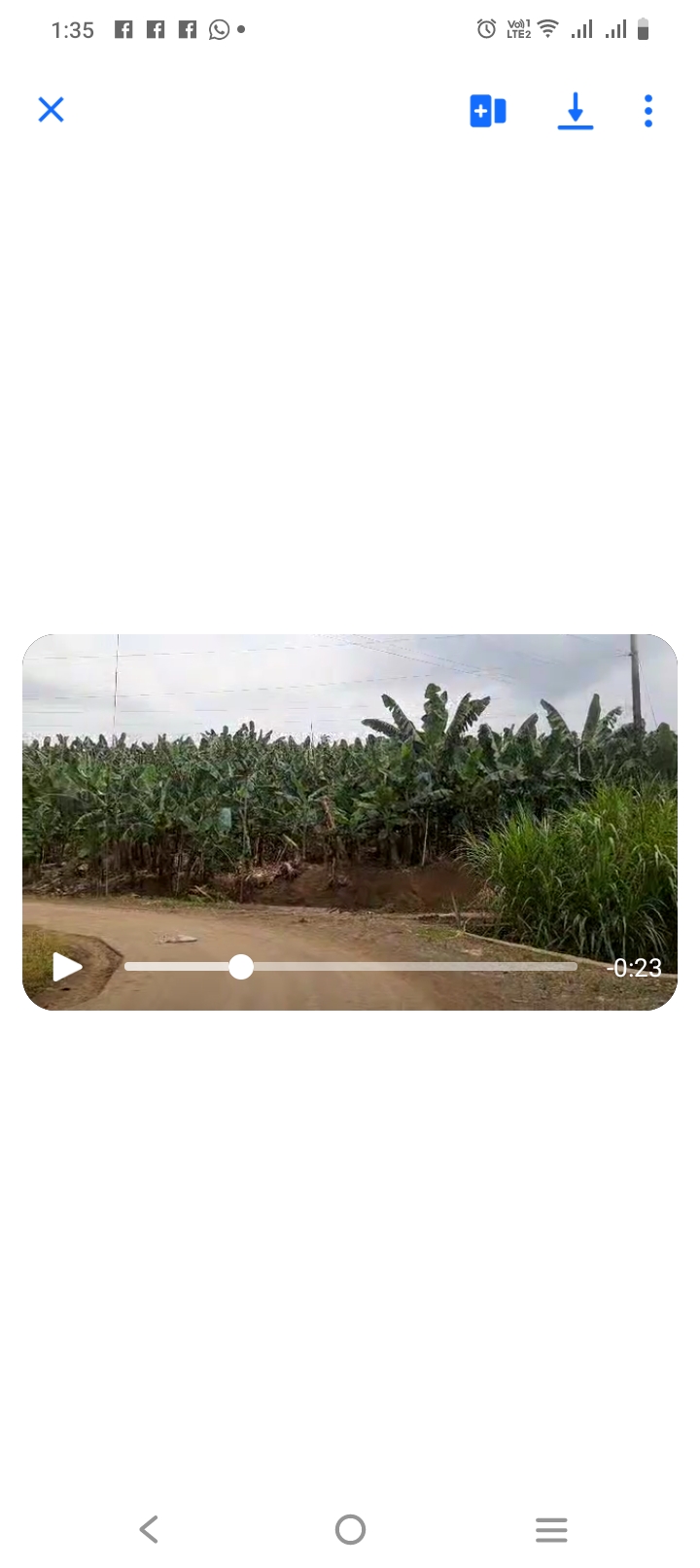Go back using the system back button
Screen dimensions: 700x1568
[149, 1530]
